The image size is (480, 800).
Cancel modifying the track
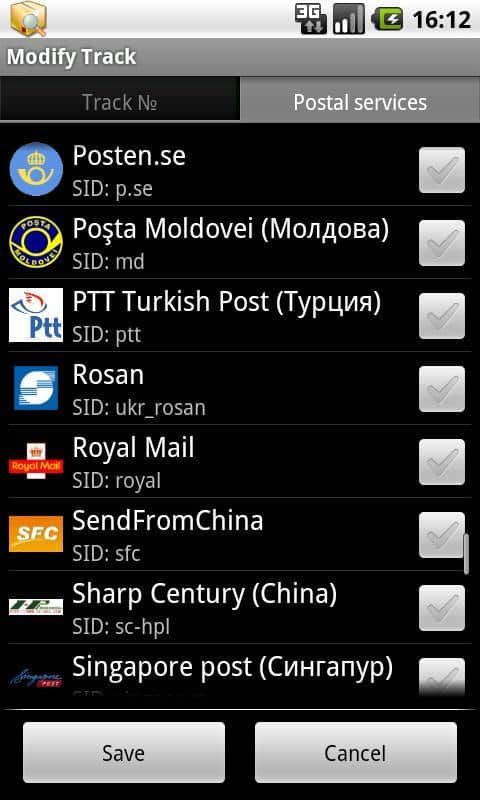tap(356, 753)
